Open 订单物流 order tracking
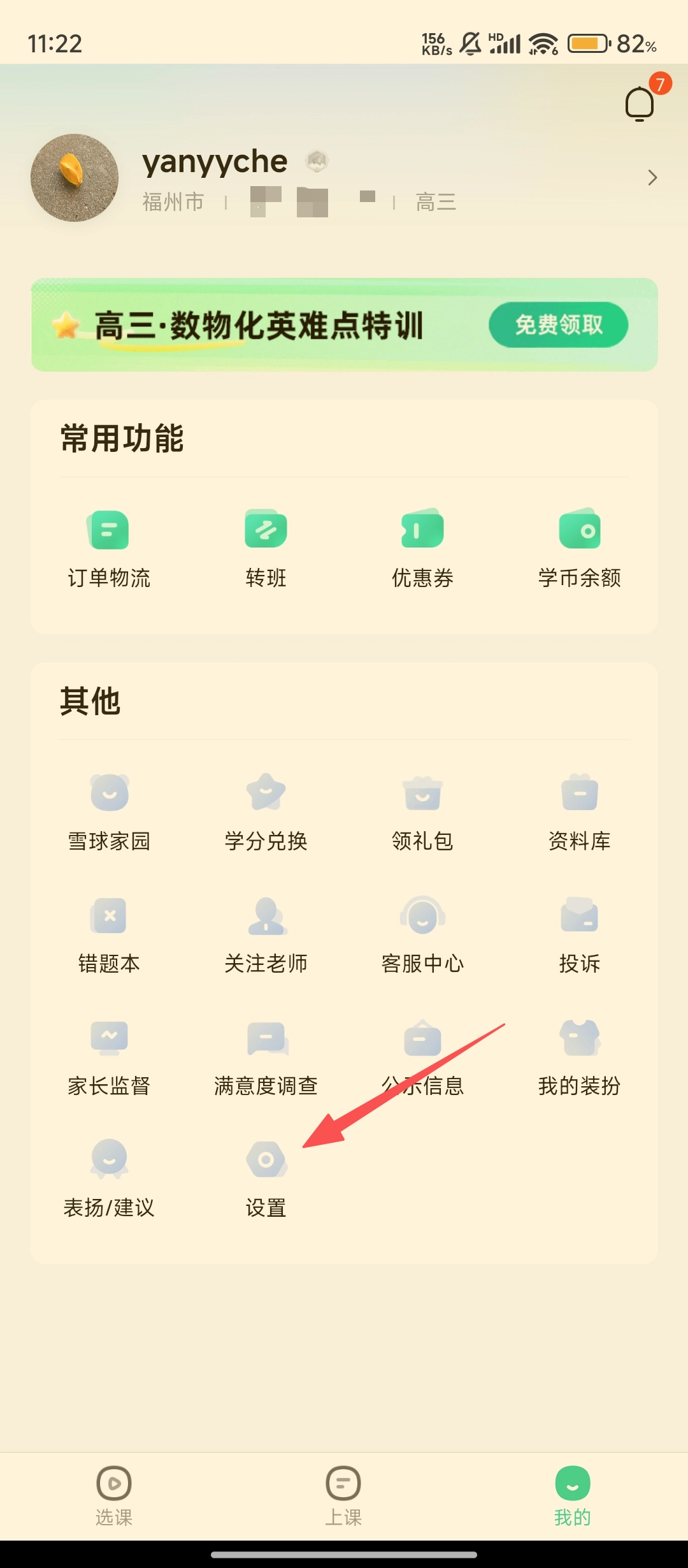 coord(109,548)
